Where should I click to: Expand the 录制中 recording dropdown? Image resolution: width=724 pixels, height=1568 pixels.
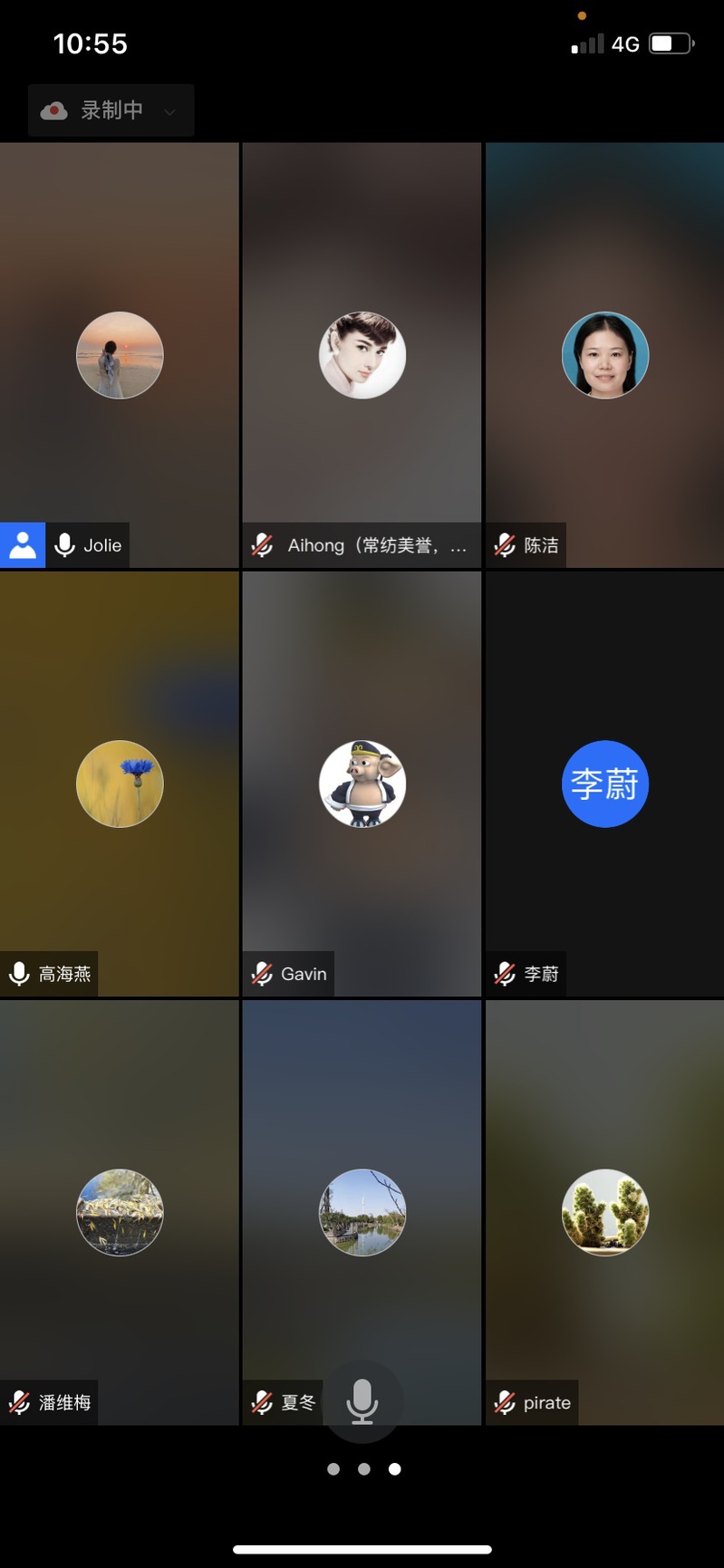111,111
